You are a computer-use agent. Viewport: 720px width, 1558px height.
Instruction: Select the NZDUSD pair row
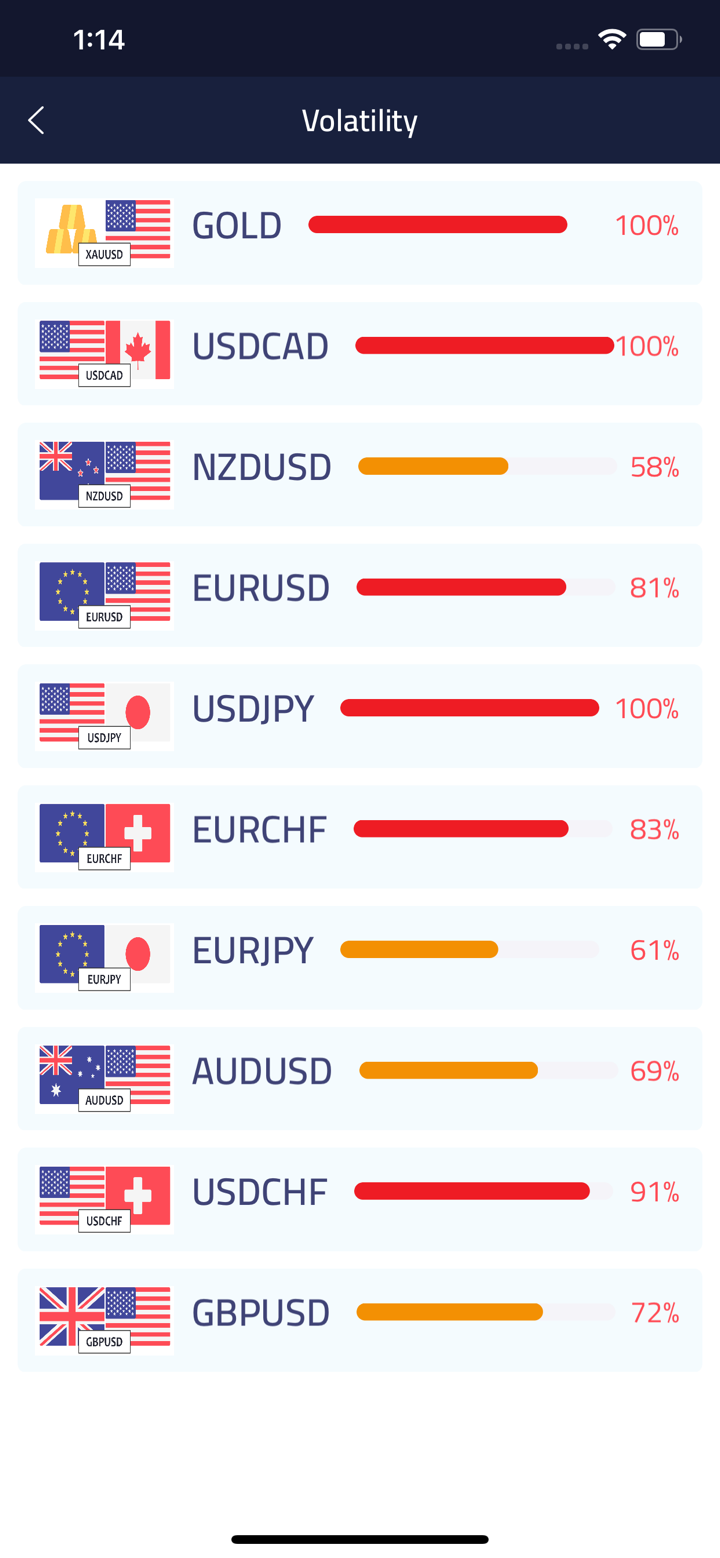[360, 474]
